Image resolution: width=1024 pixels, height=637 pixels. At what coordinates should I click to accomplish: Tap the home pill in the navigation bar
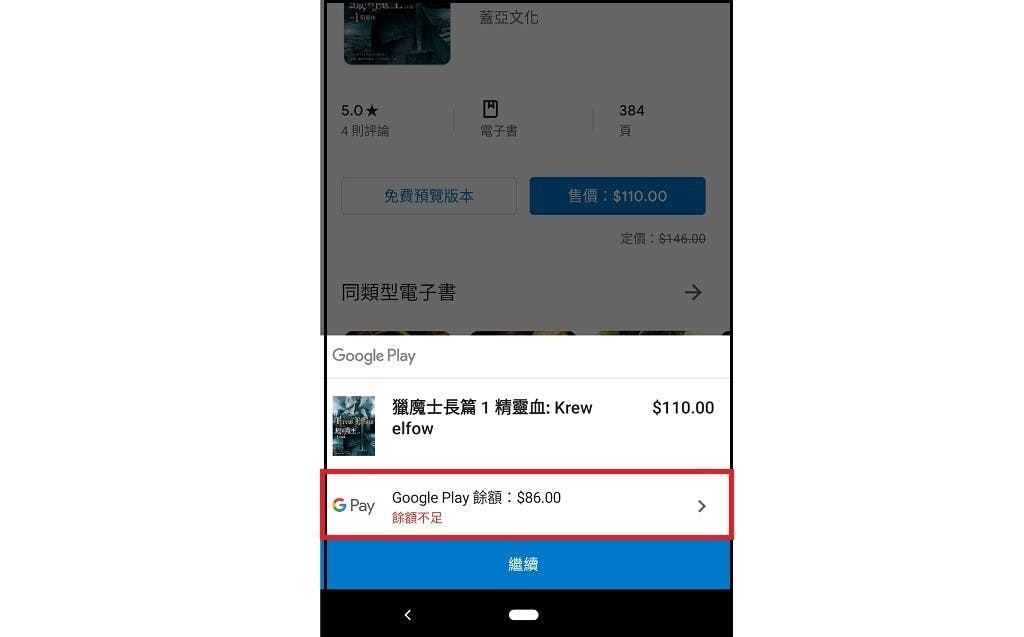click(523, 615)
